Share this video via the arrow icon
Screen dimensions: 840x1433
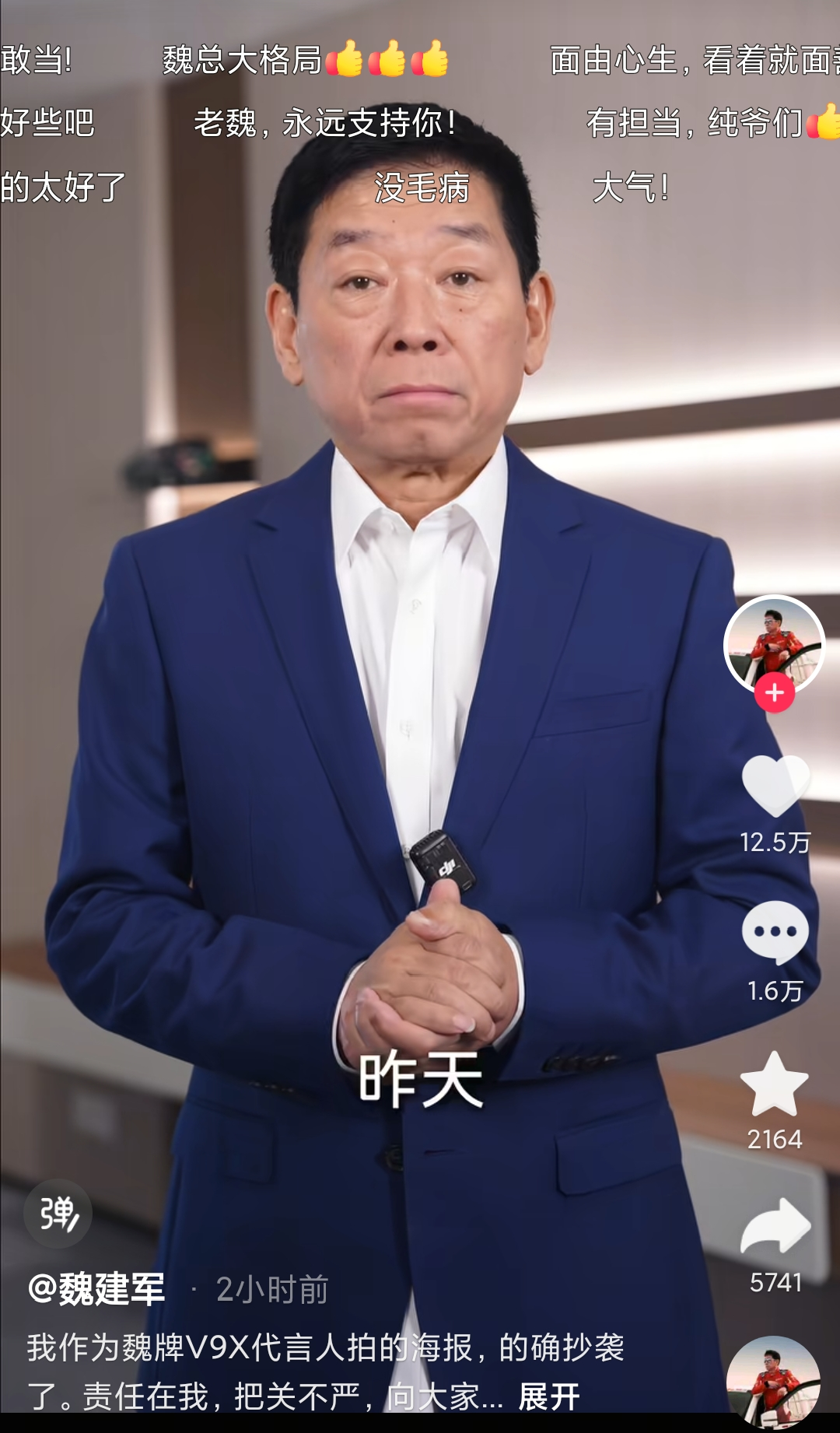coord(775,1227)
